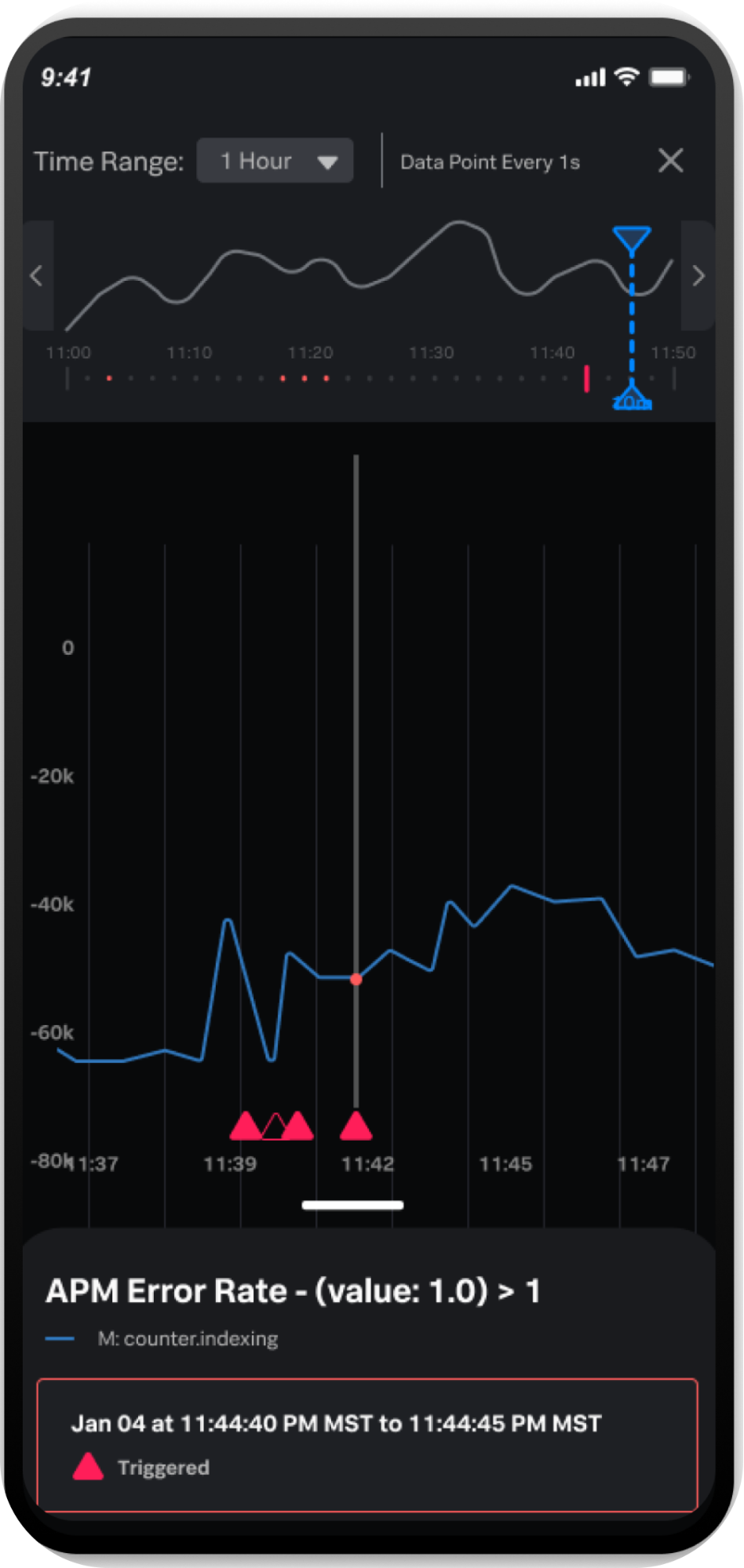Select the blue time marker on overview
The image size is (744, 1568).
click(632, 238)
